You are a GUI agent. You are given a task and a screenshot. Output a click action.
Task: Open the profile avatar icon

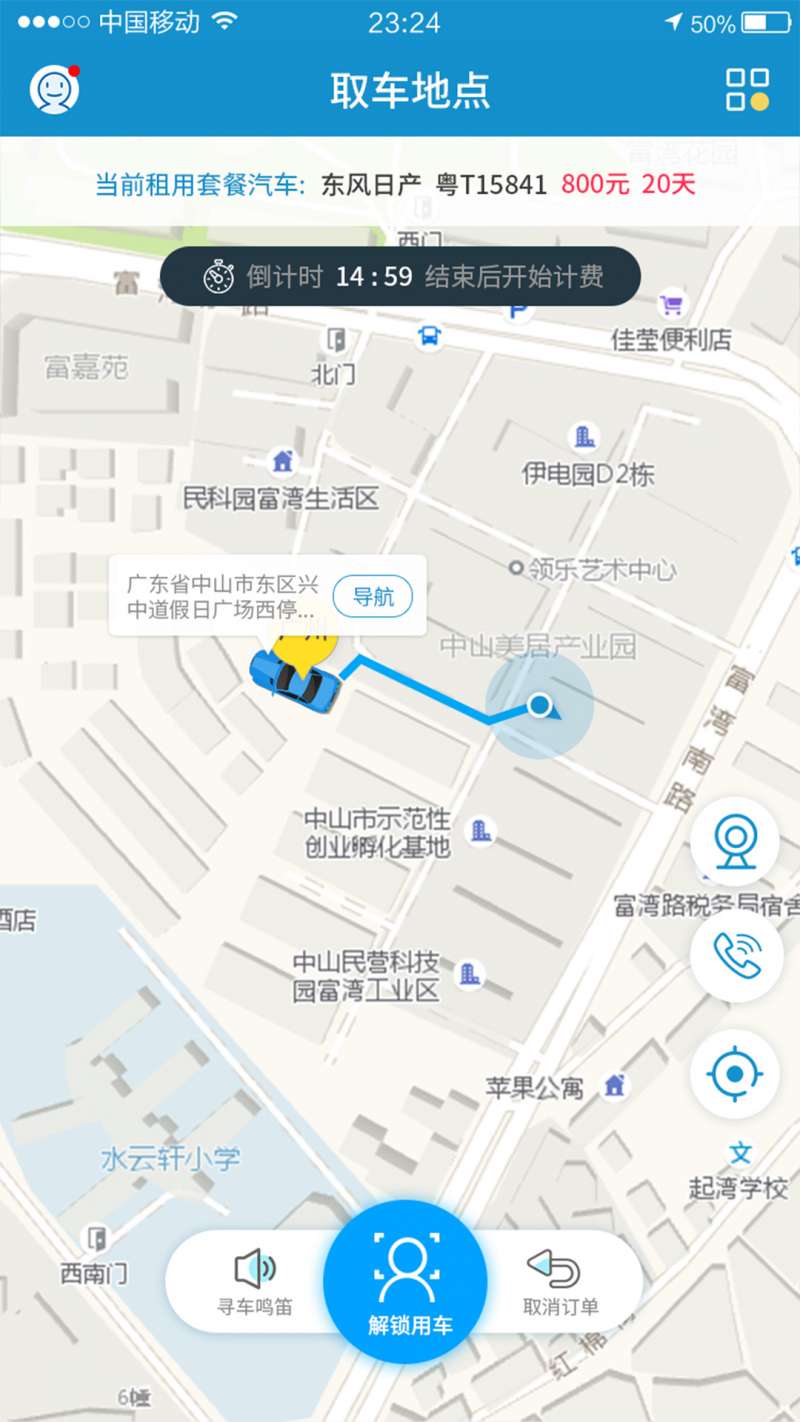pos(54,90)
